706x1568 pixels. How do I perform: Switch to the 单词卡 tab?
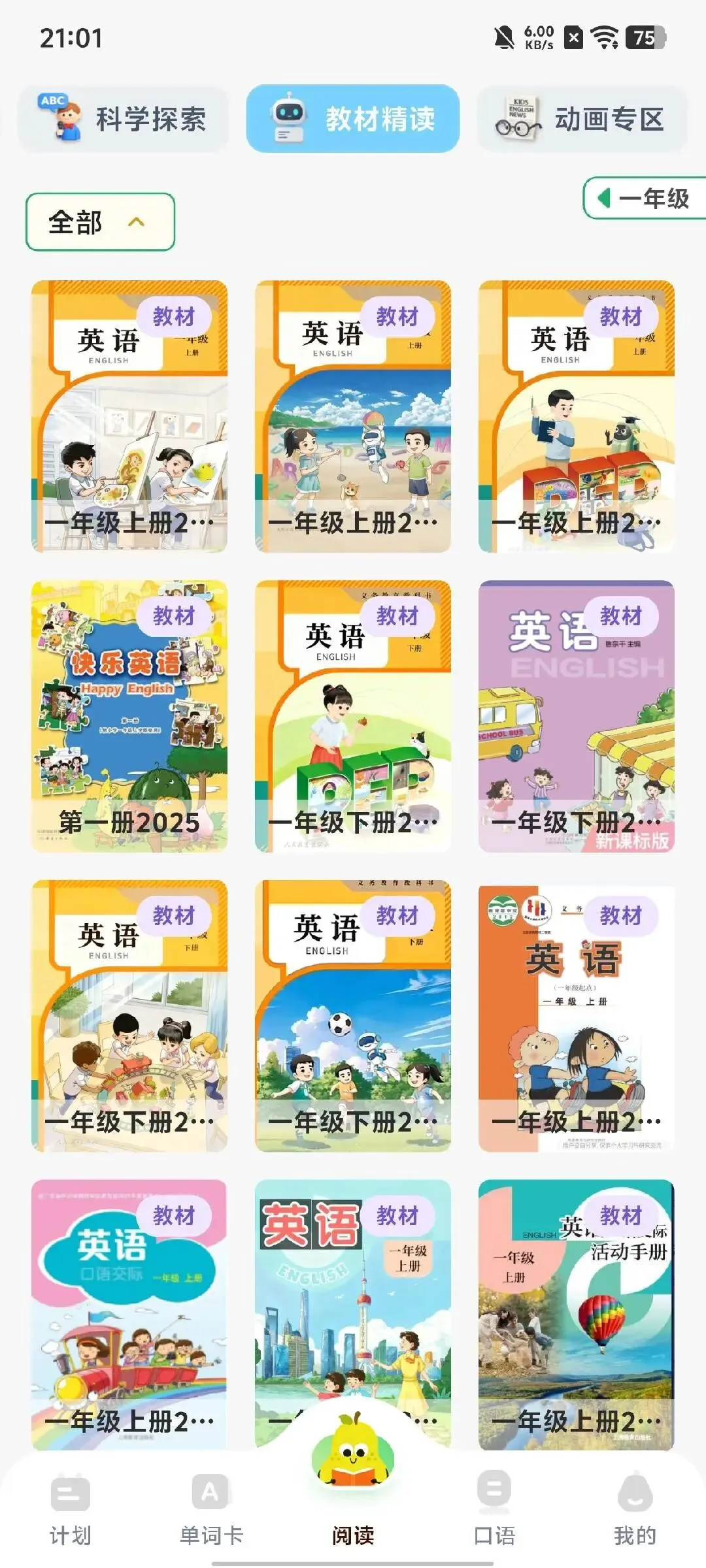coord(211,1511)
